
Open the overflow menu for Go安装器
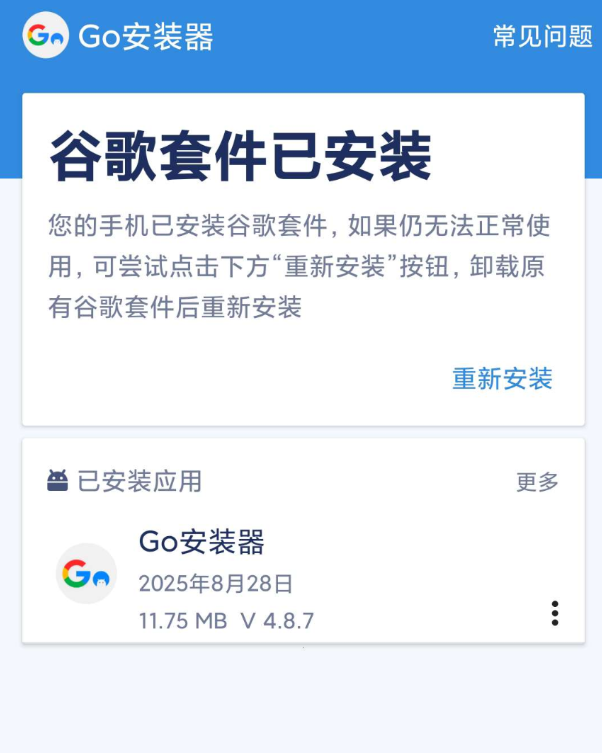pyautogui.click(x=555, y=613)
